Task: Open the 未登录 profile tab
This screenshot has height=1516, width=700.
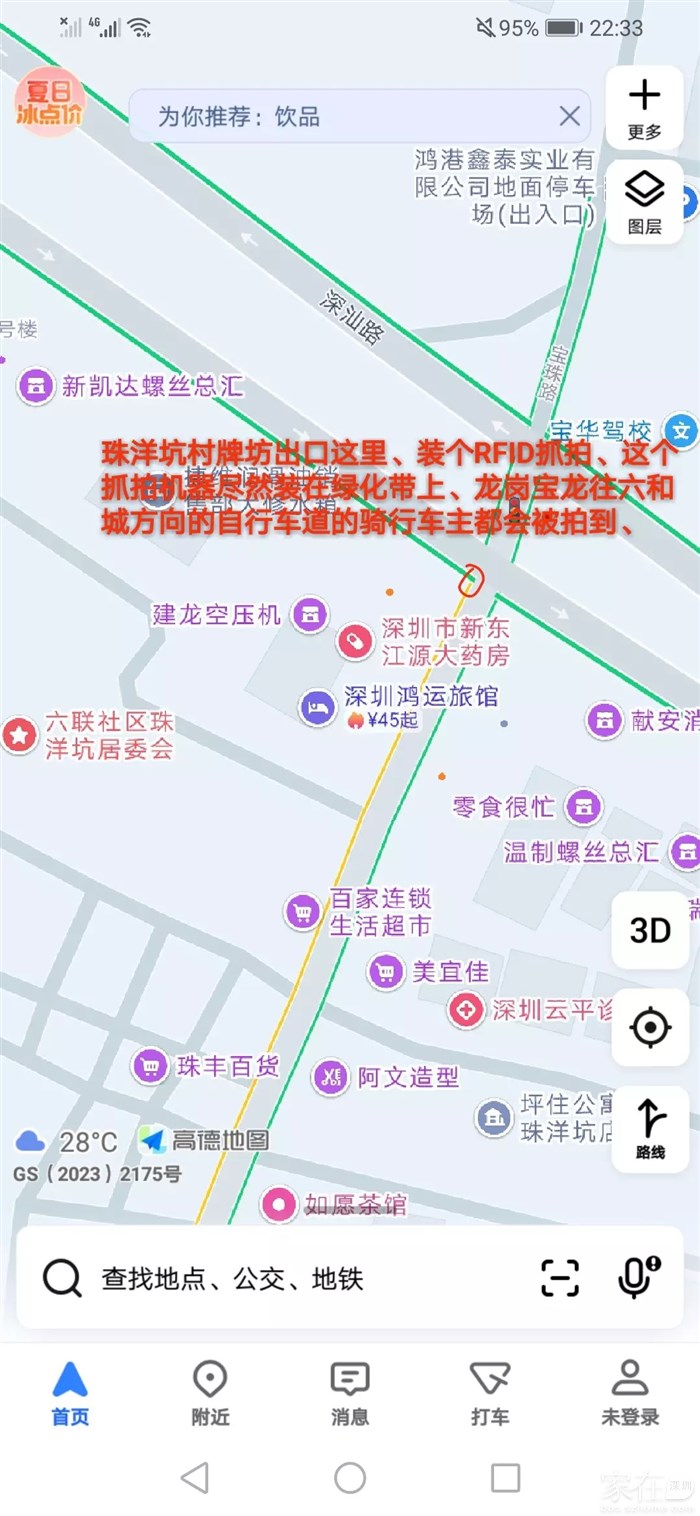Action: [x=629, y=1392]
